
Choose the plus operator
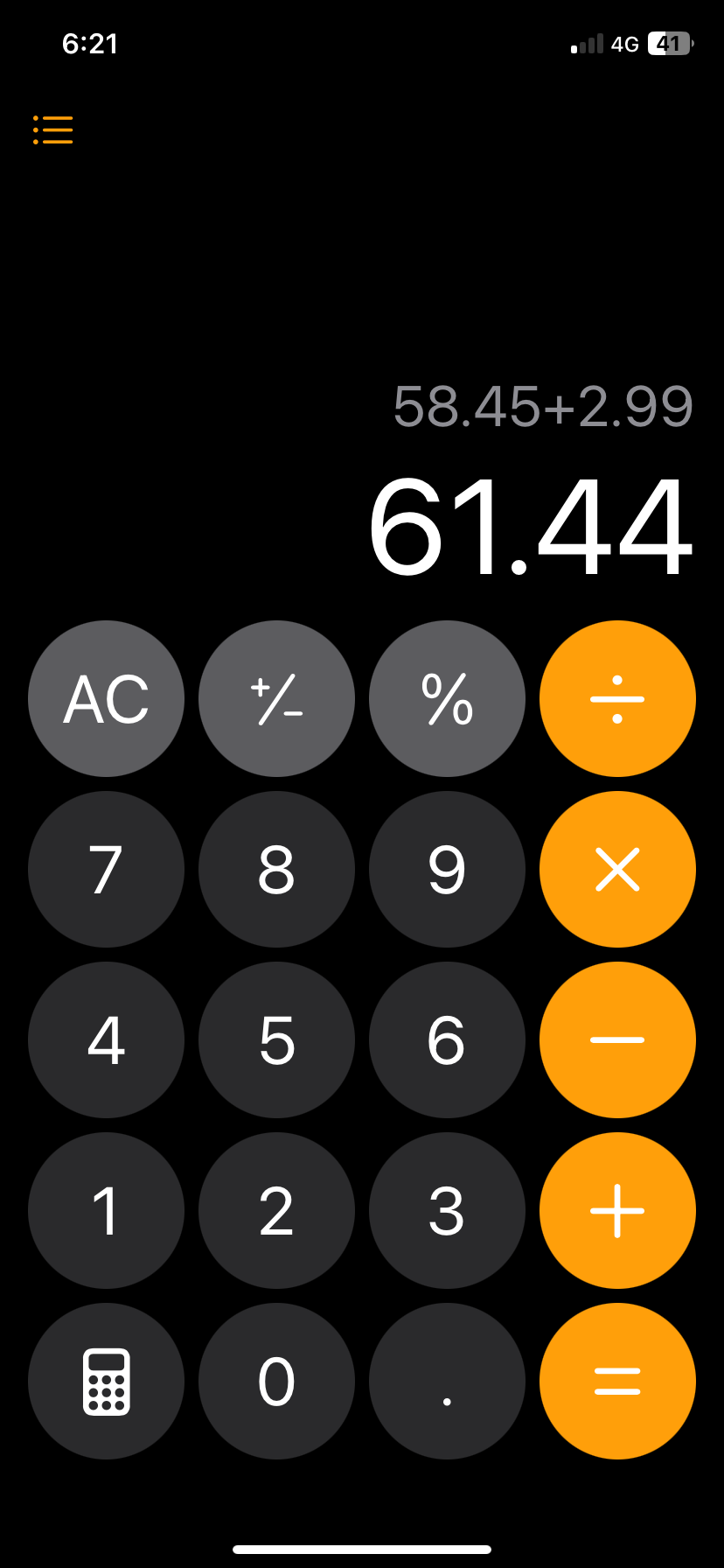(x=617, y=1210)
